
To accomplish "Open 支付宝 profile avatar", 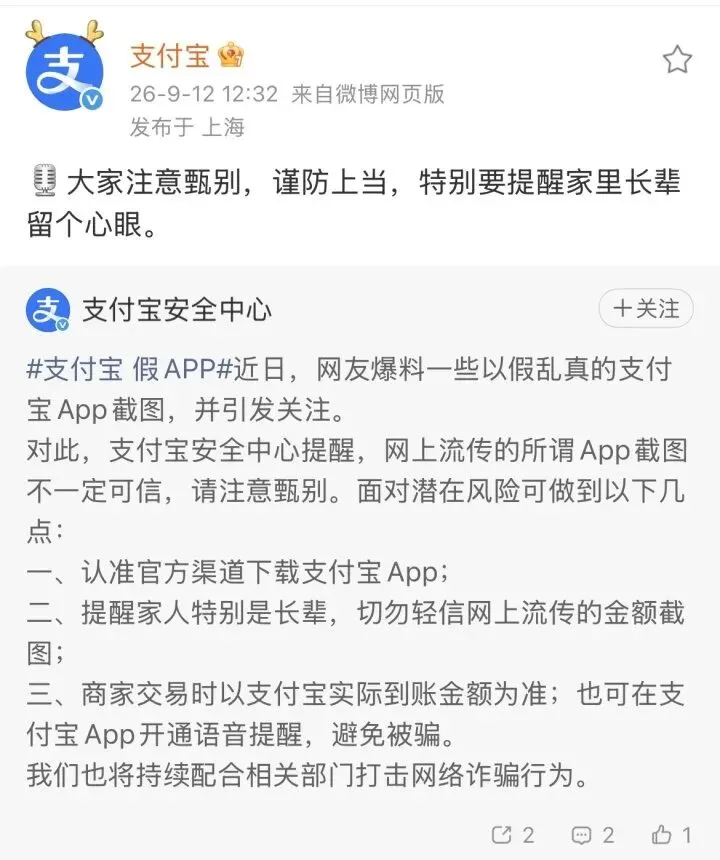I will tap(65, 66).
